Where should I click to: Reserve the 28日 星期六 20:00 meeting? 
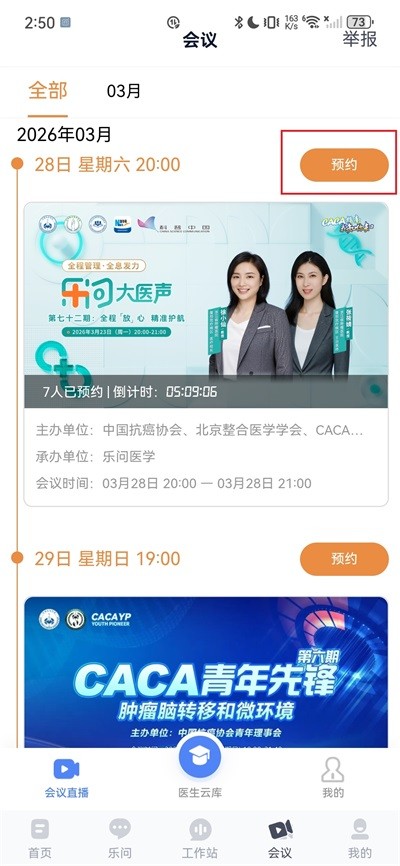[344, 165]
